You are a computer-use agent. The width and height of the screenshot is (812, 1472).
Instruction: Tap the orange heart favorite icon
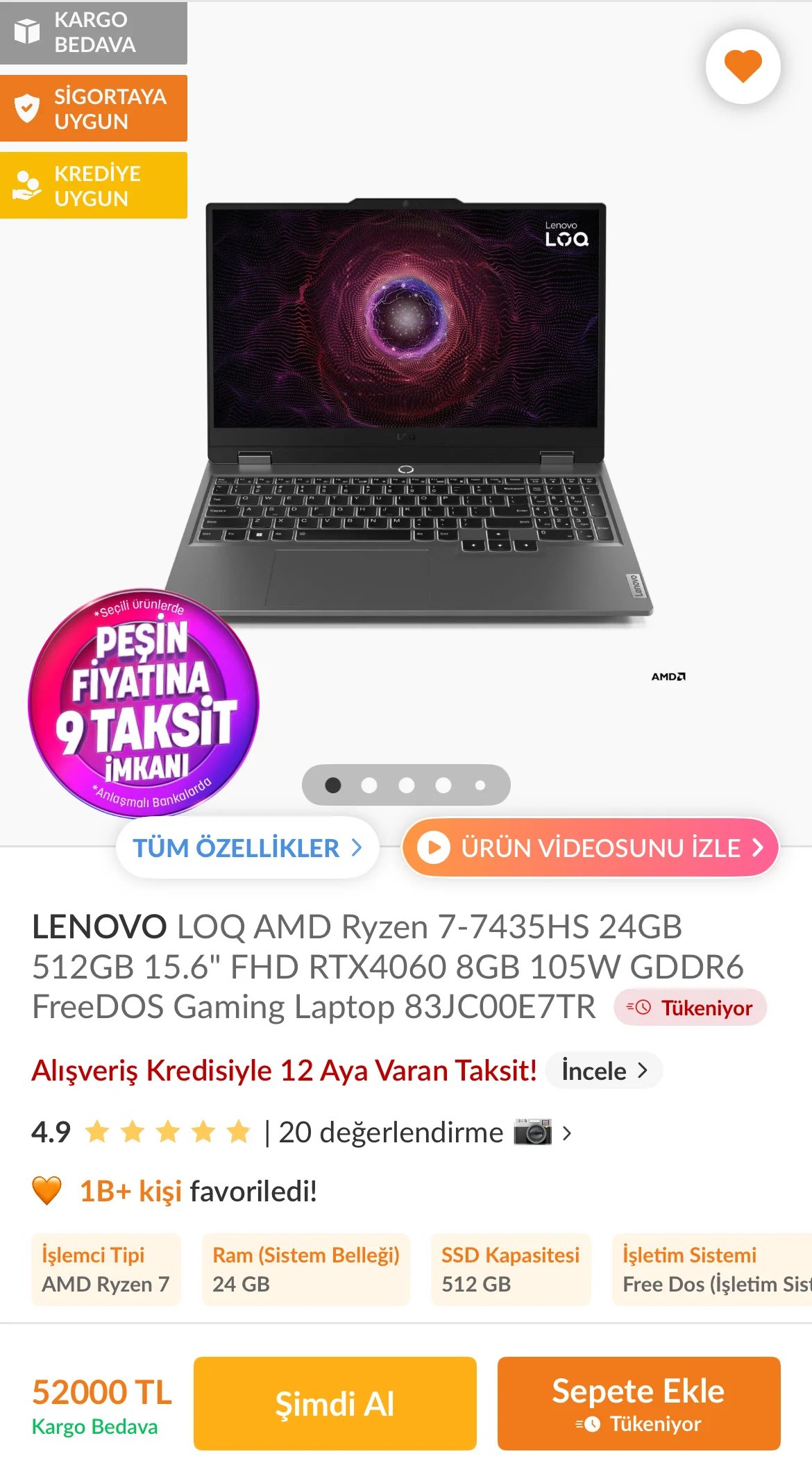pyautogui.click(x=743, y=67)
